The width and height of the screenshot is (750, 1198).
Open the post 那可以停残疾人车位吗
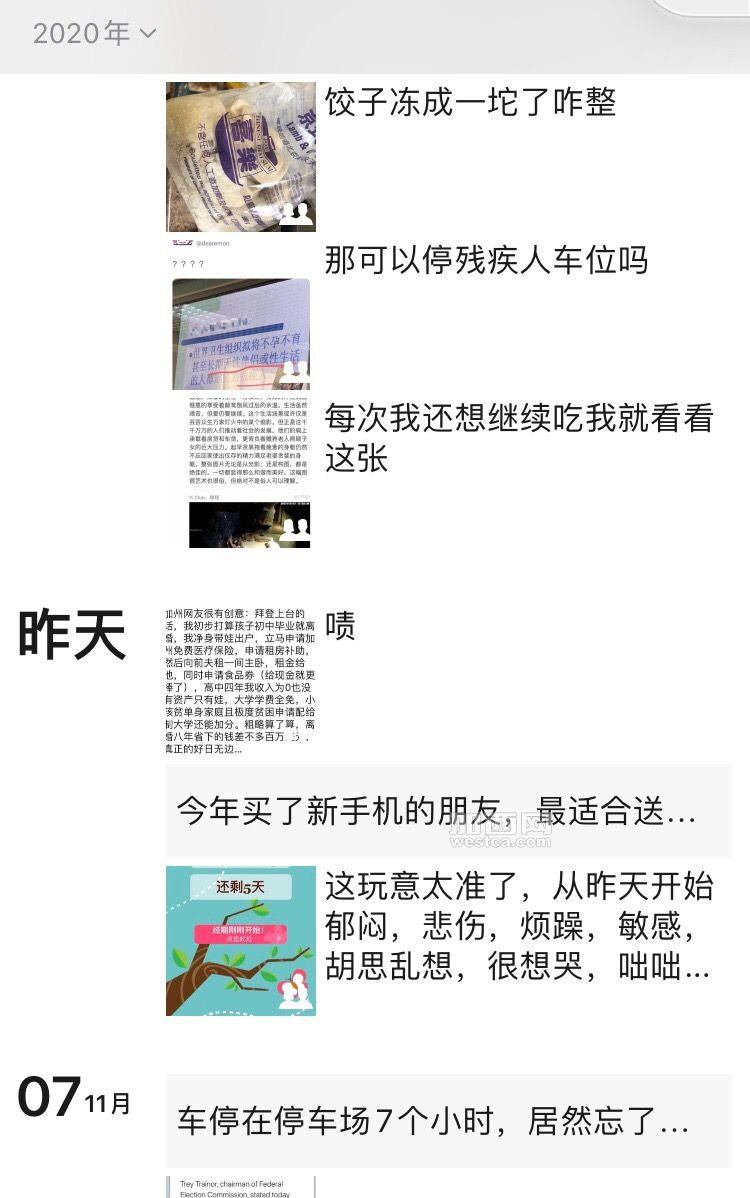(449, 314)
